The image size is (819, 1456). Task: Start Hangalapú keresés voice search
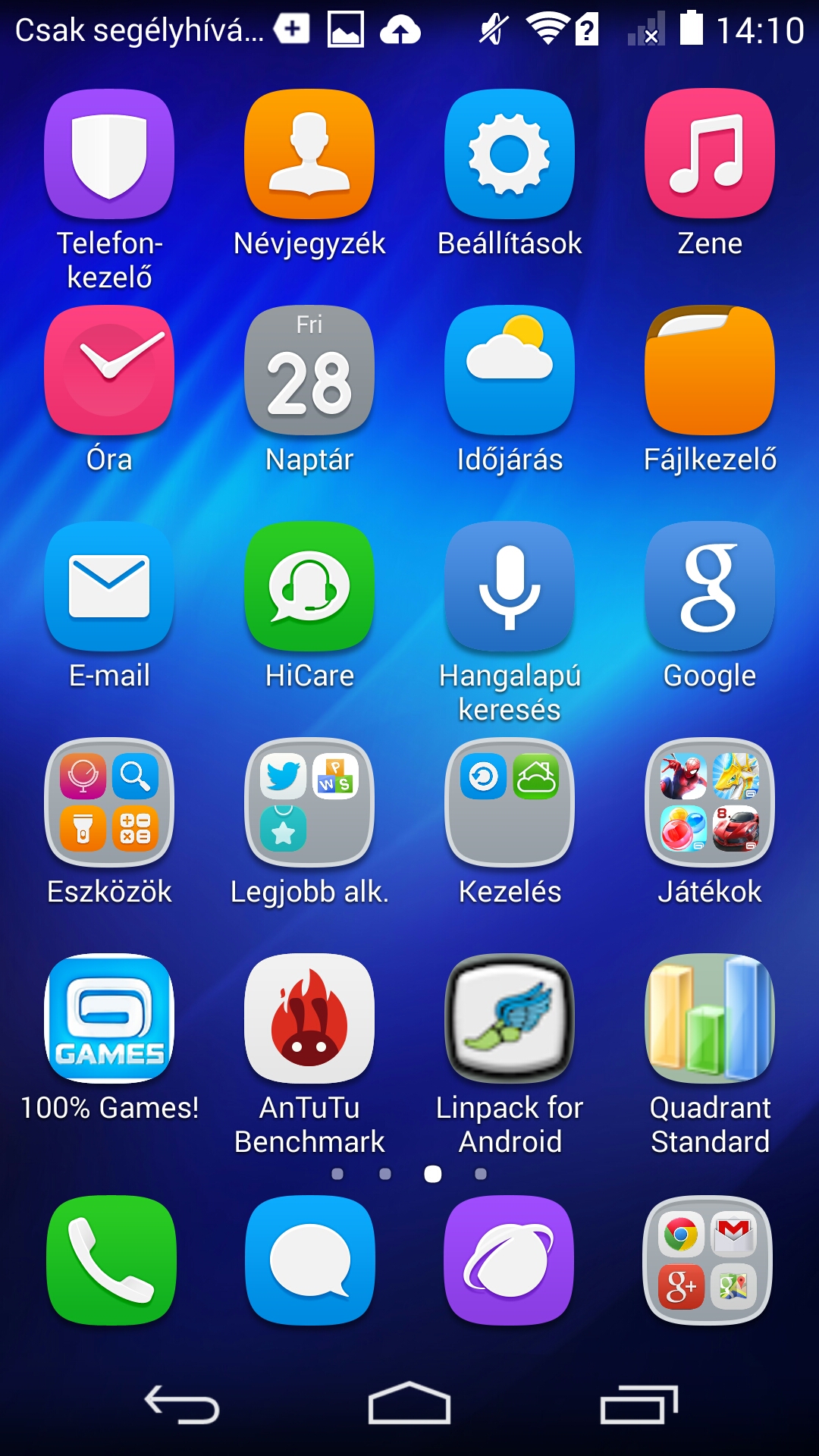click(510, 586)
